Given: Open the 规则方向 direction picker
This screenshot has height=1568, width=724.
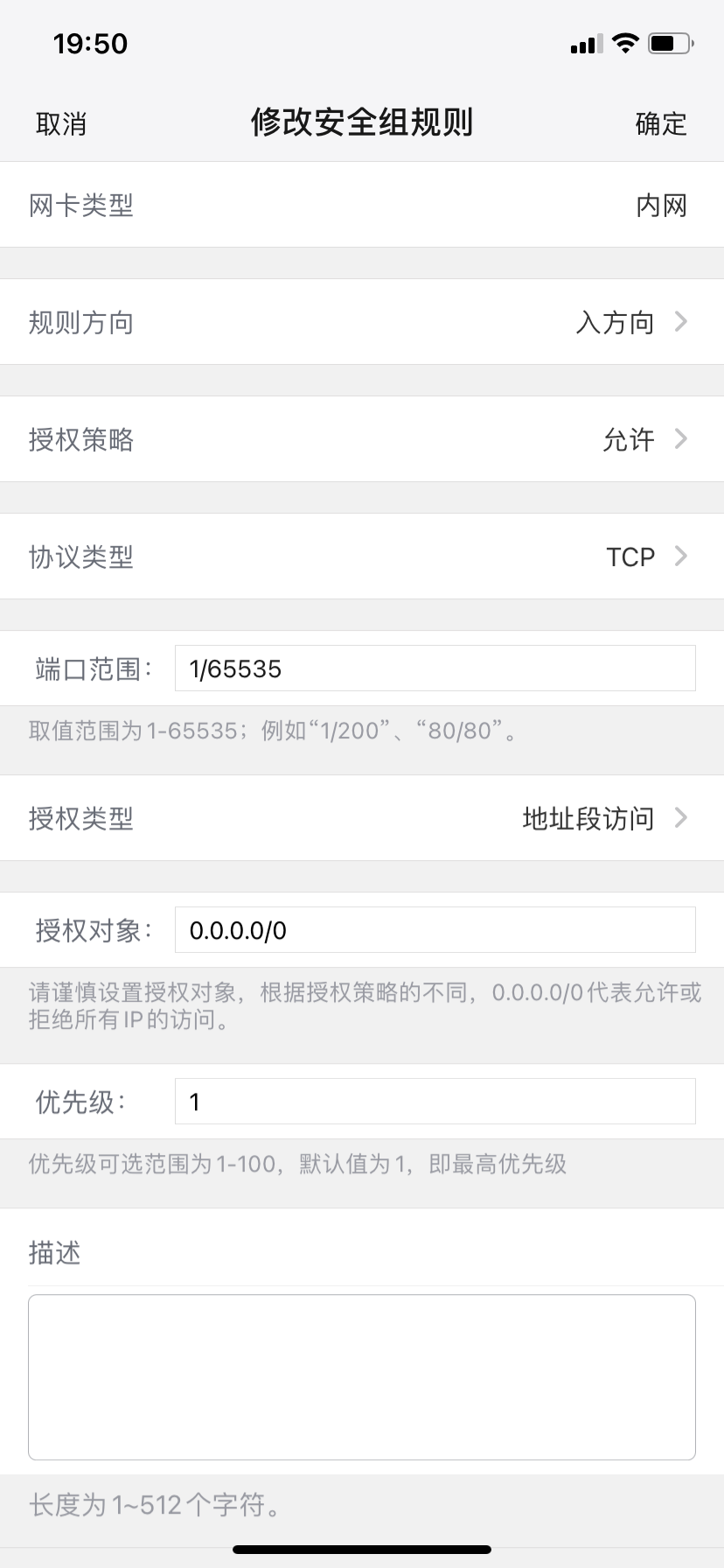Looking at the screenshot, I should tap(362, 322).
